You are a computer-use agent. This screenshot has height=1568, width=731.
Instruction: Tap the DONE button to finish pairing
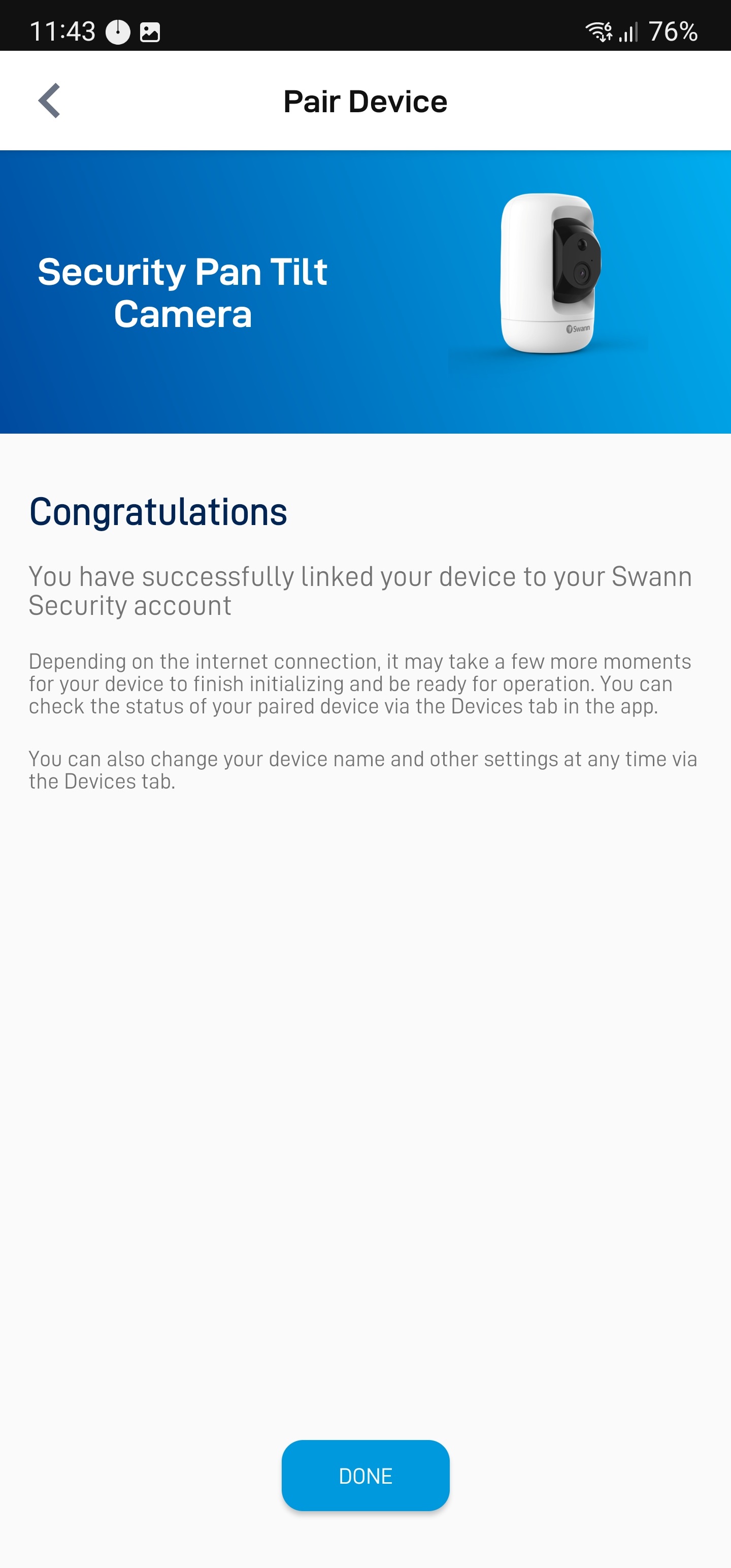[365, 1476]
